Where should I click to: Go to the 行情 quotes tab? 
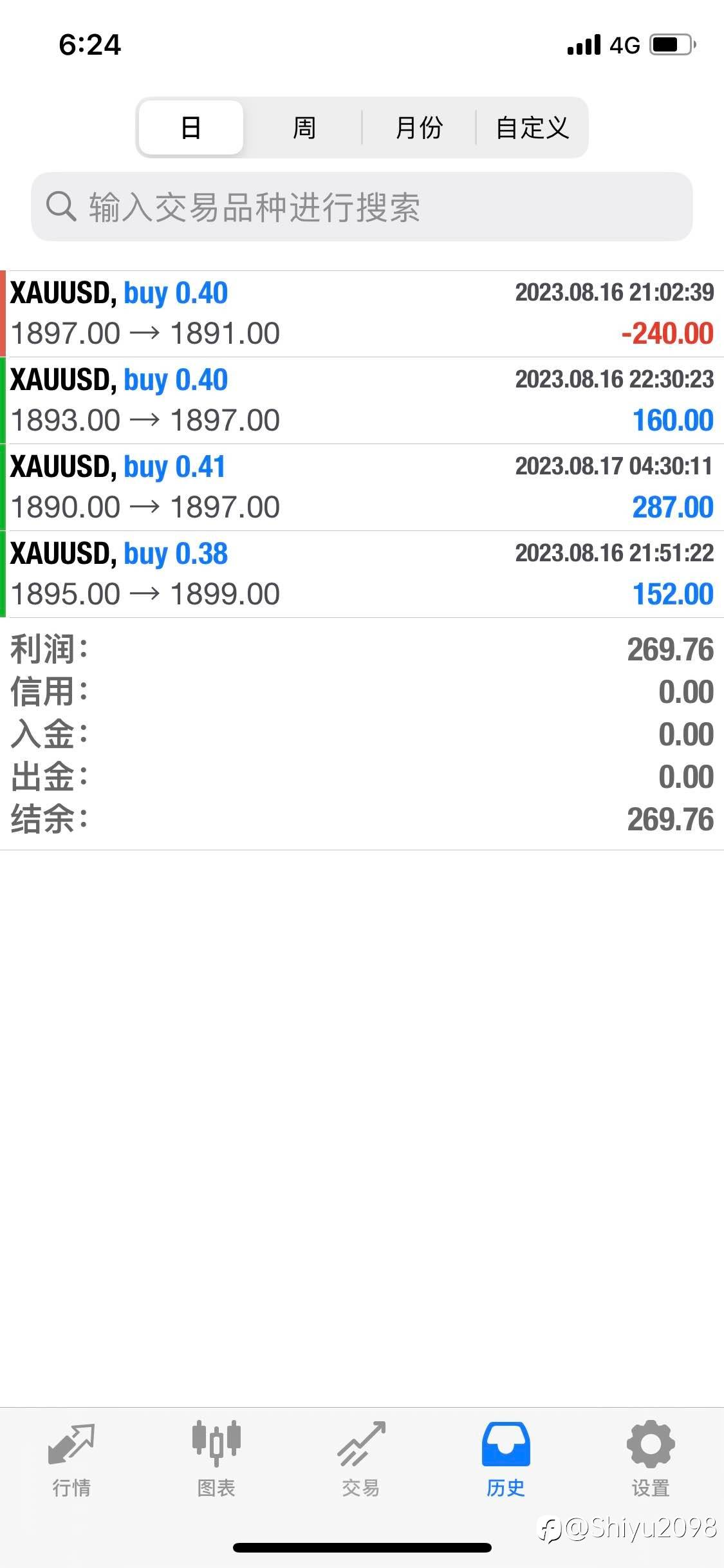point(71,1459)
